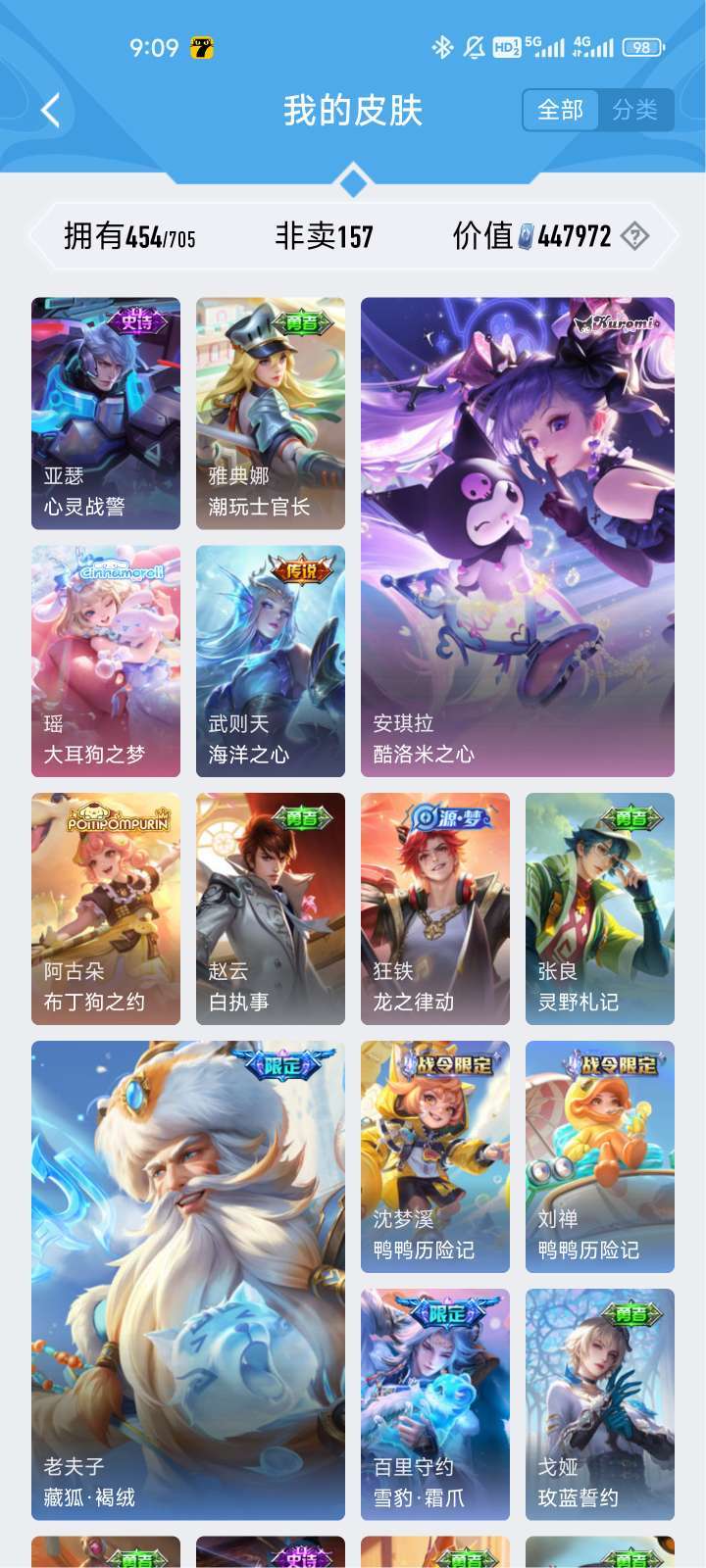Open the value help question icon
The height and width of the screenshot is (1568, 706).
[x=635, y=236]
